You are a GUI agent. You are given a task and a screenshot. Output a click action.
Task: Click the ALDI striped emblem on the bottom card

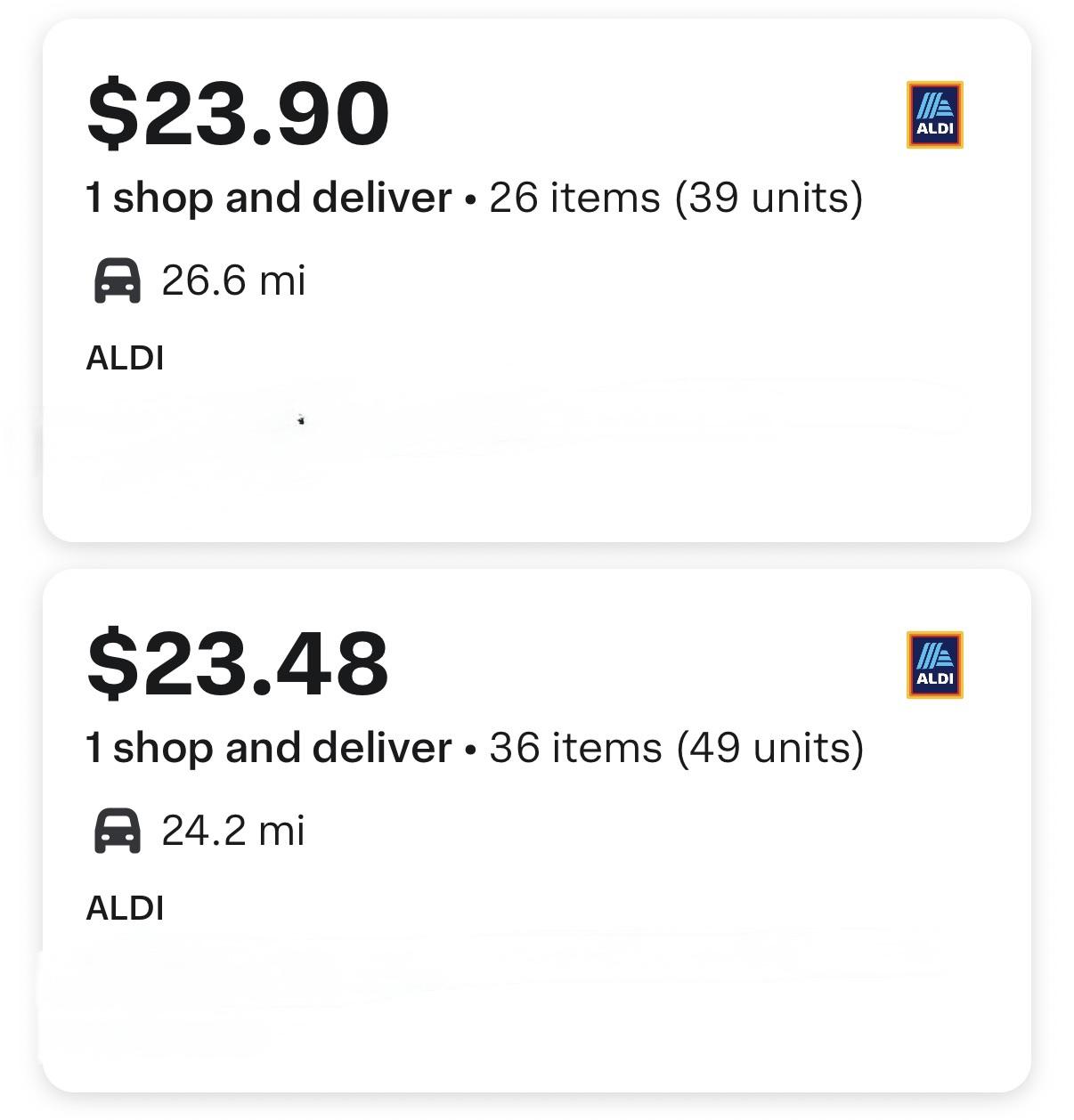click(x=934, y=666)
